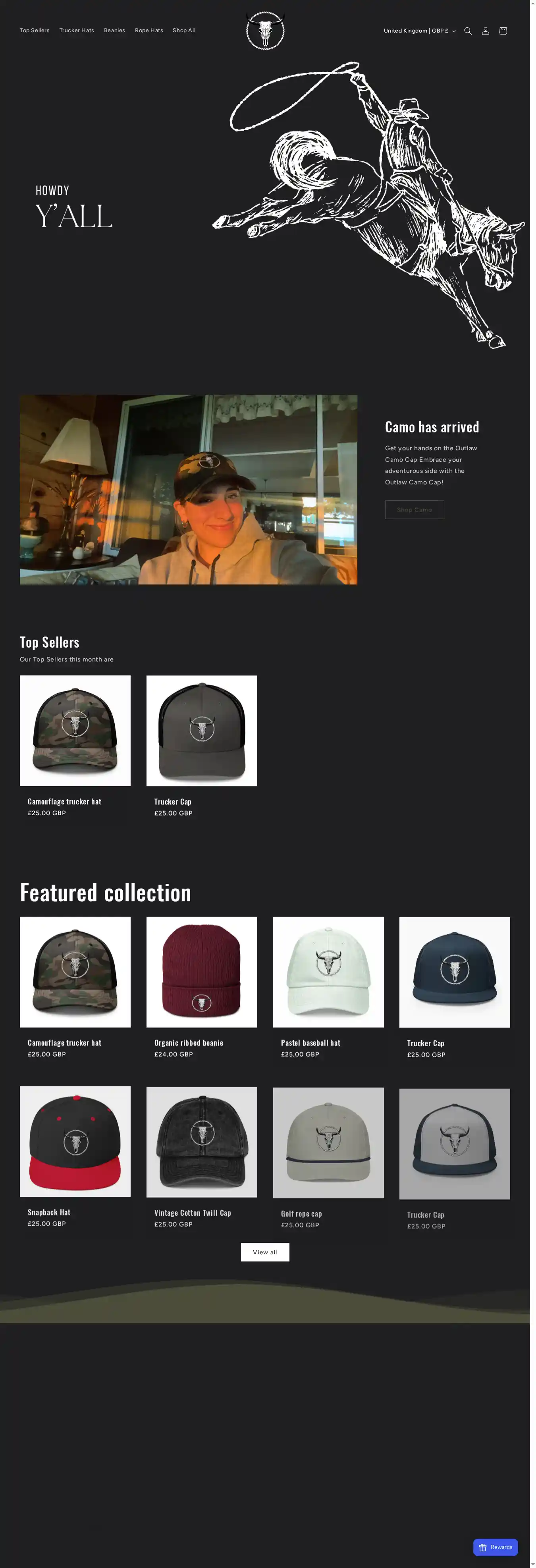
Task: Open the Trucker Hats category
Action: (x=77, y=31)
